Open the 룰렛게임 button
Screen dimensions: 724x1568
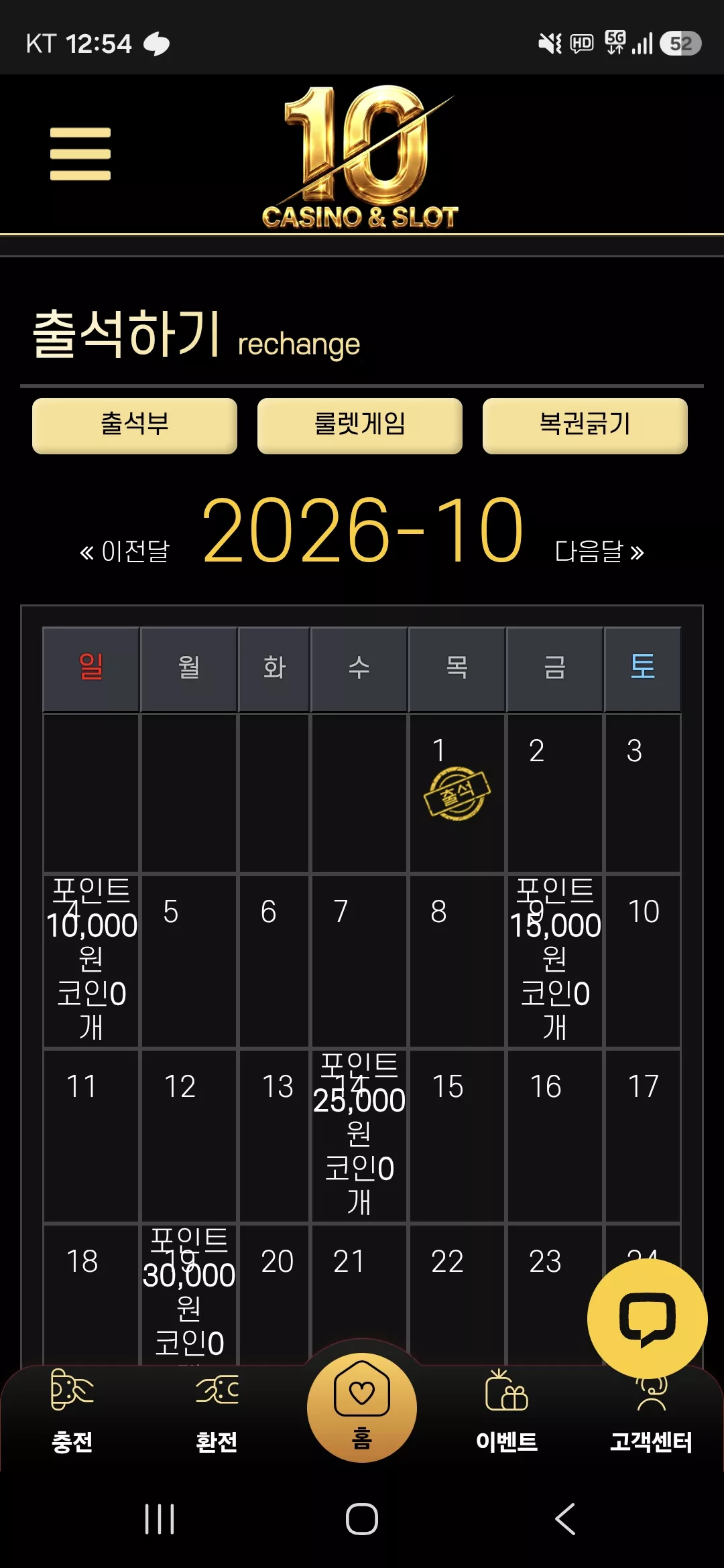point(360,426)
